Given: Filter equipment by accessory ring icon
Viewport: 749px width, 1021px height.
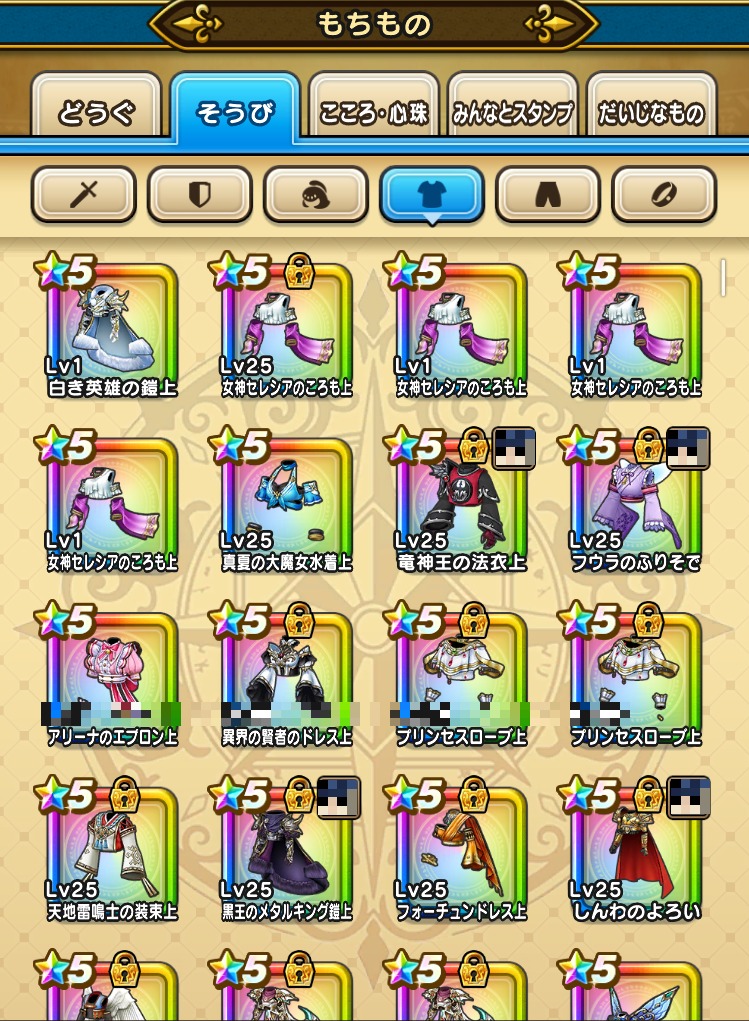Looking at the screenshot, I should pyautogui.click(x=664, y=194).
